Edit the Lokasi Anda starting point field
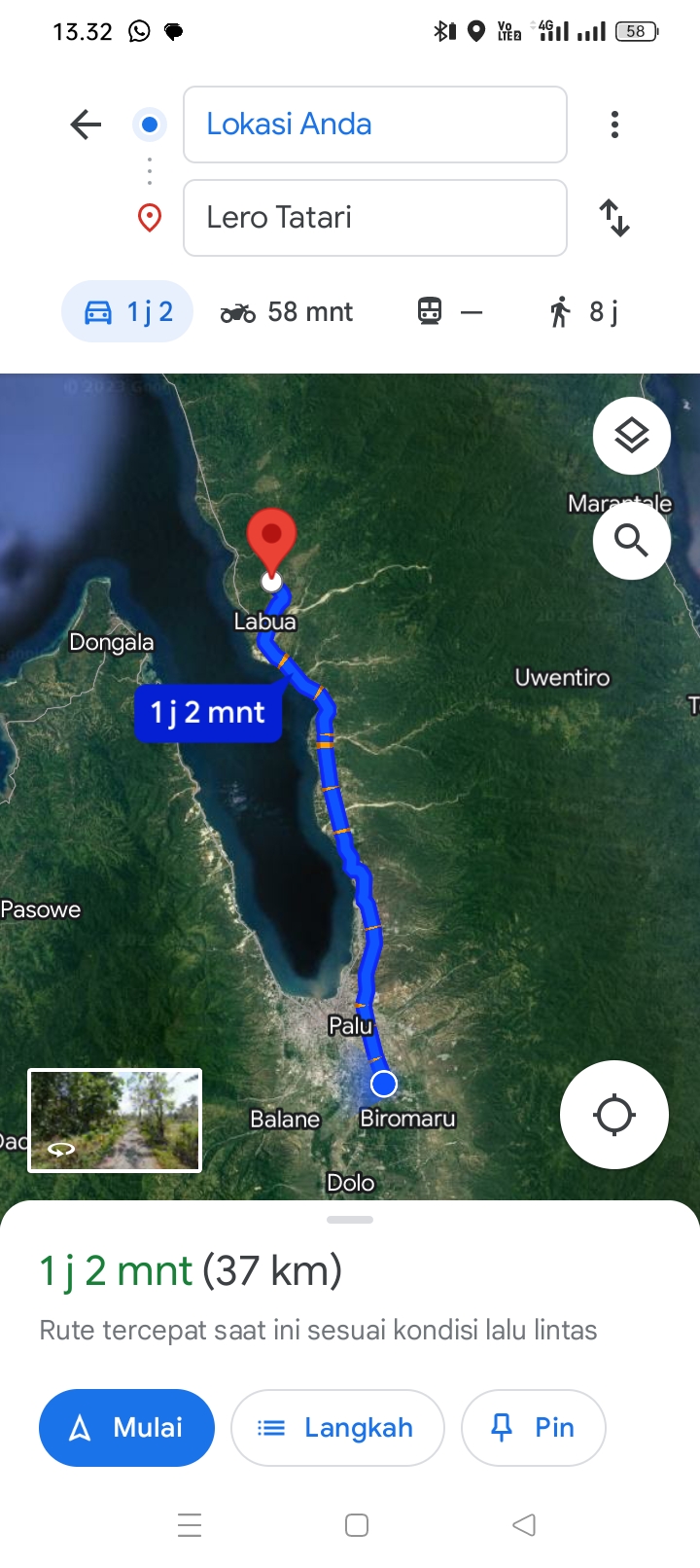The height and width of the screenshot is (1568, 700). (x=375, y=125)
